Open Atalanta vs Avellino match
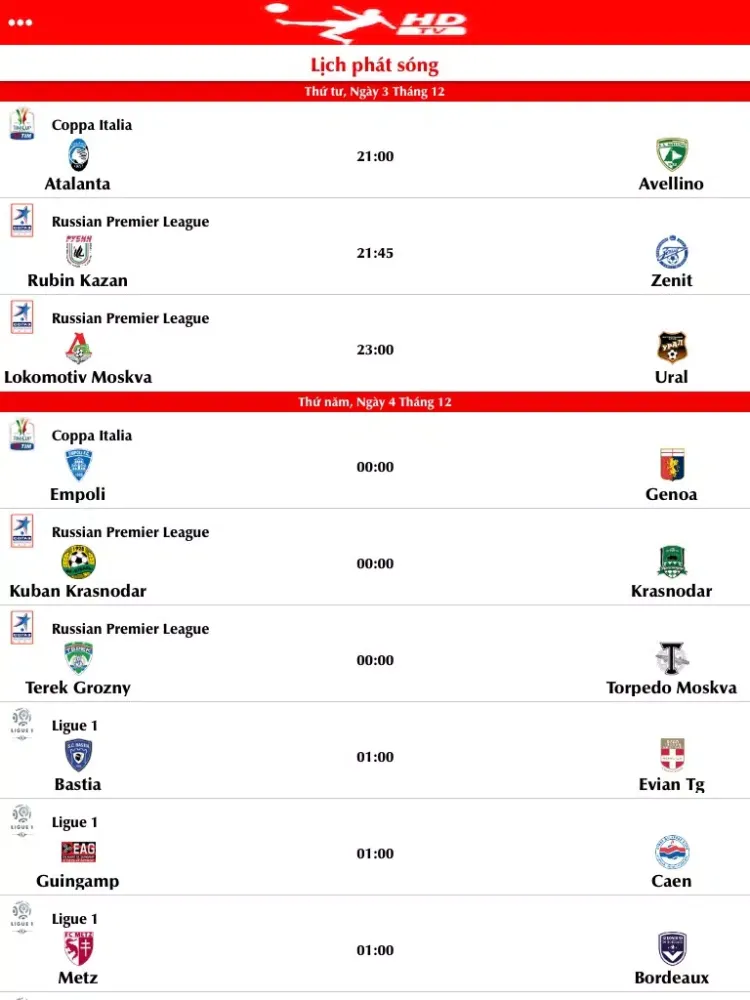This screenshot has width=750, height=1000. click(375, 155)
